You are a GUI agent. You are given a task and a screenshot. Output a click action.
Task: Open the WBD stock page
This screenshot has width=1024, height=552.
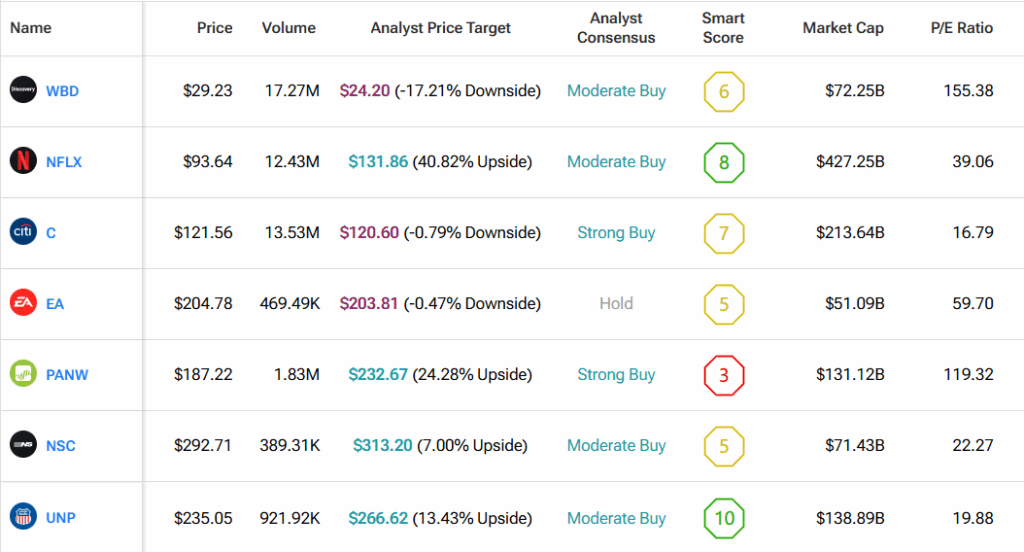point(62,91)
